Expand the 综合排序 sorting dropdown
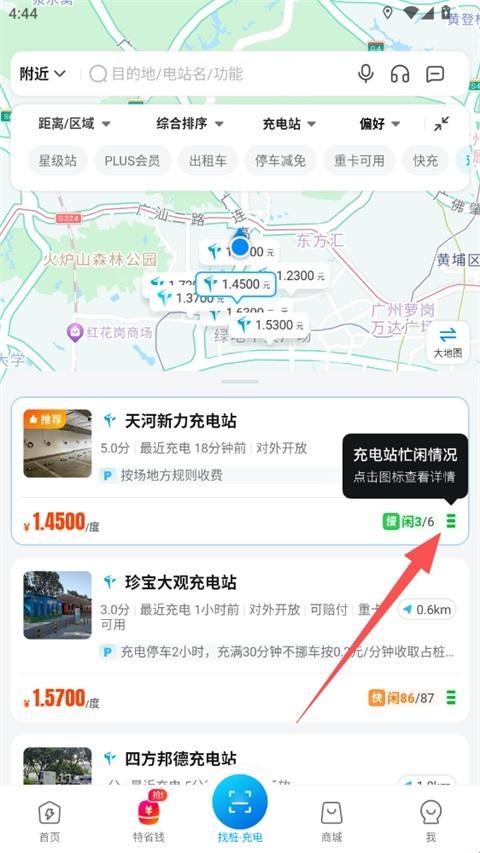The image size is (480, 853). tap(189, 123)
